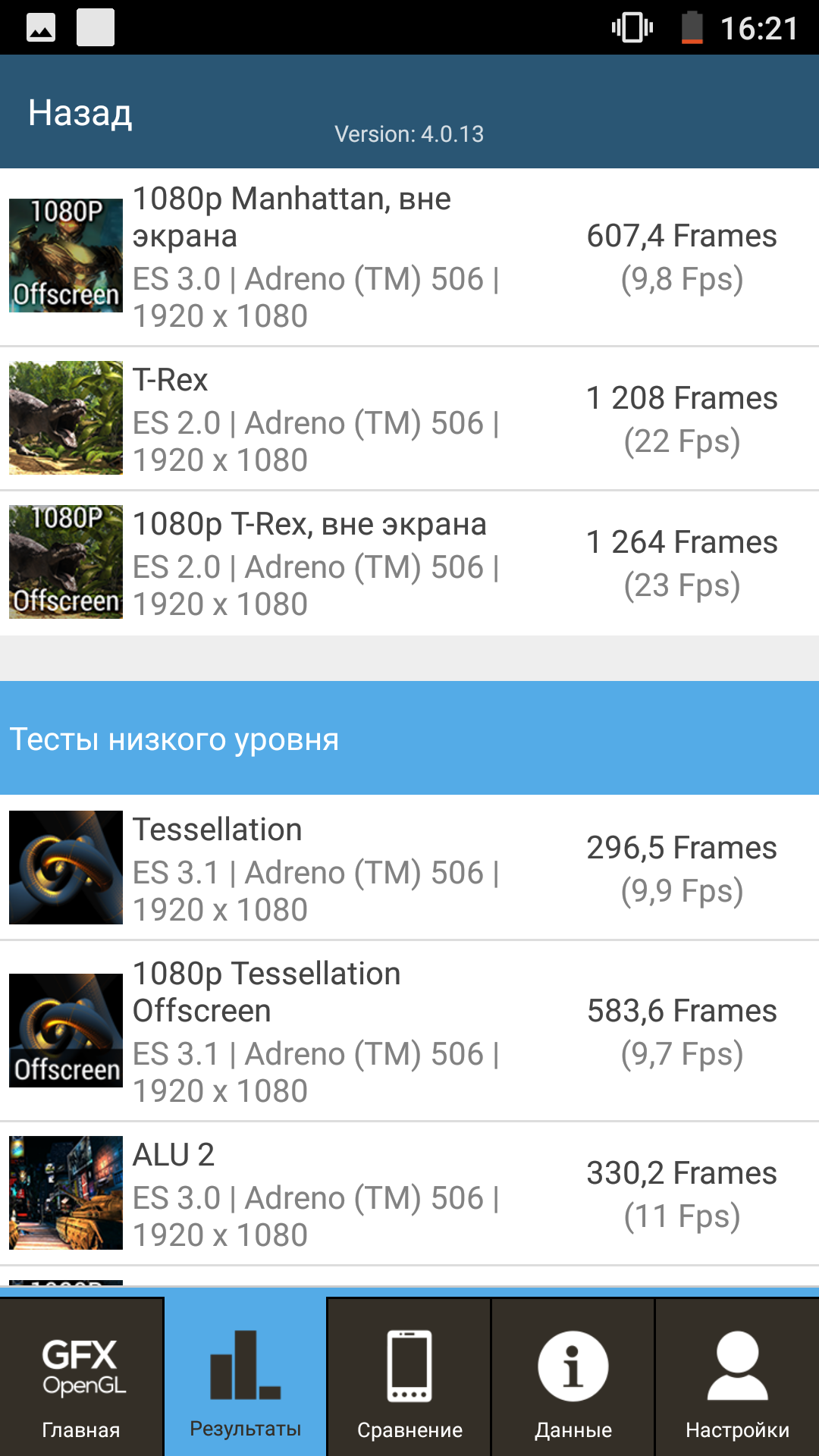819x1456 pixels.
Task: Open the 1080p Tessellation Offscreen result
Action: (x=409, y=1031)
